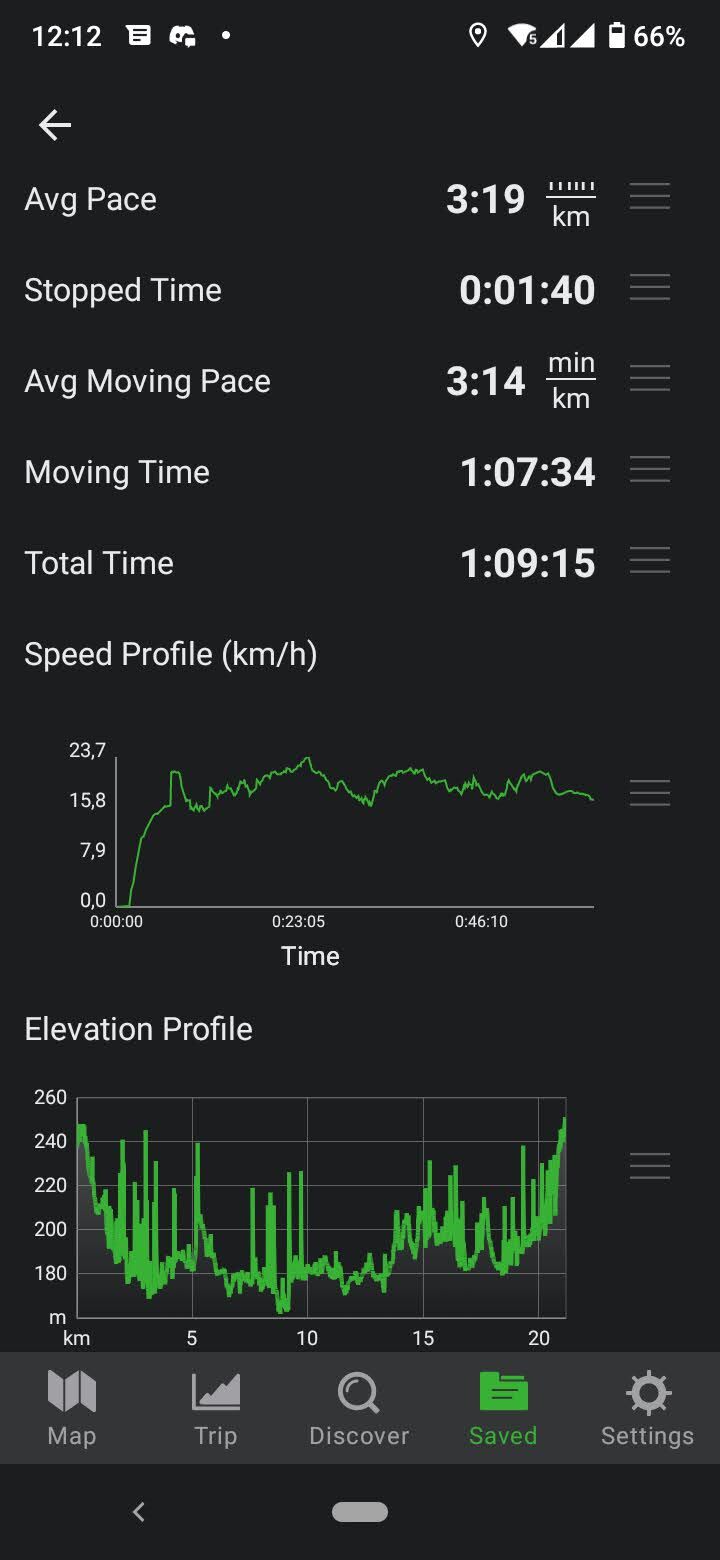Screen dimensions: 720x1560
Task: Select the Saved tab
Action: coord(503,1409)
